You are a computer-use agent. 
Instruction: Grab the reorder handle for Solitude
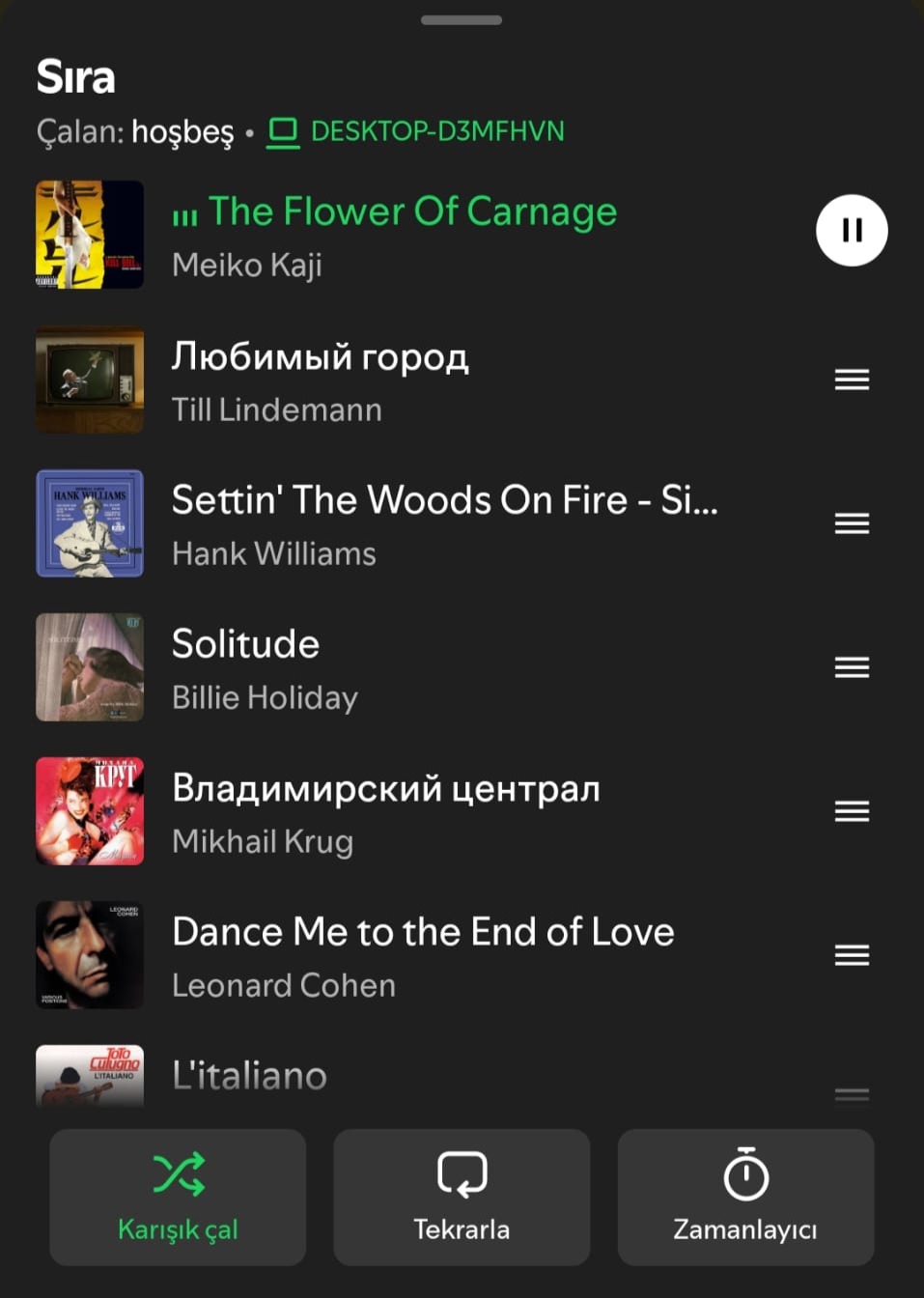(x=851, y=666)
